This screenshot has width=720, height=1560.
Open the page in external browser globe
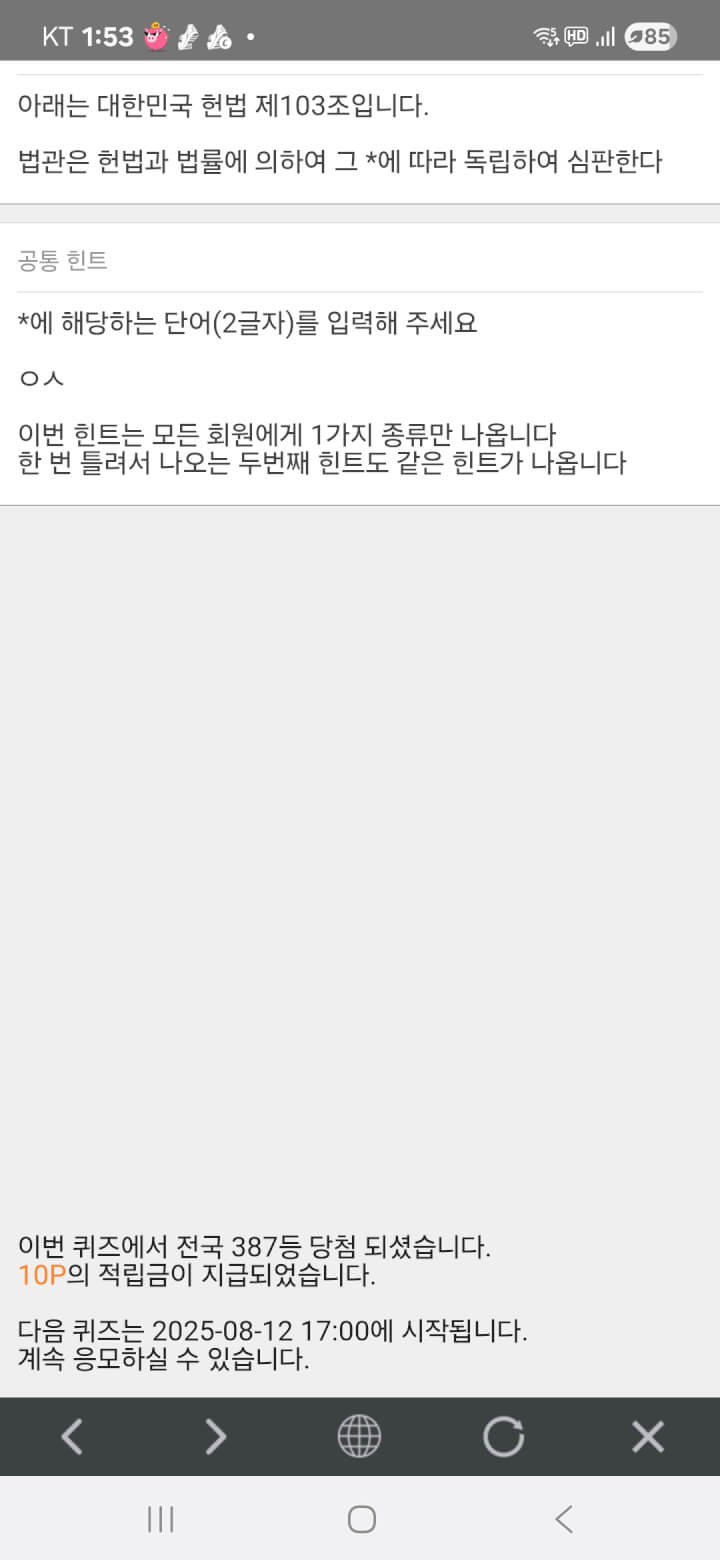359,1437
